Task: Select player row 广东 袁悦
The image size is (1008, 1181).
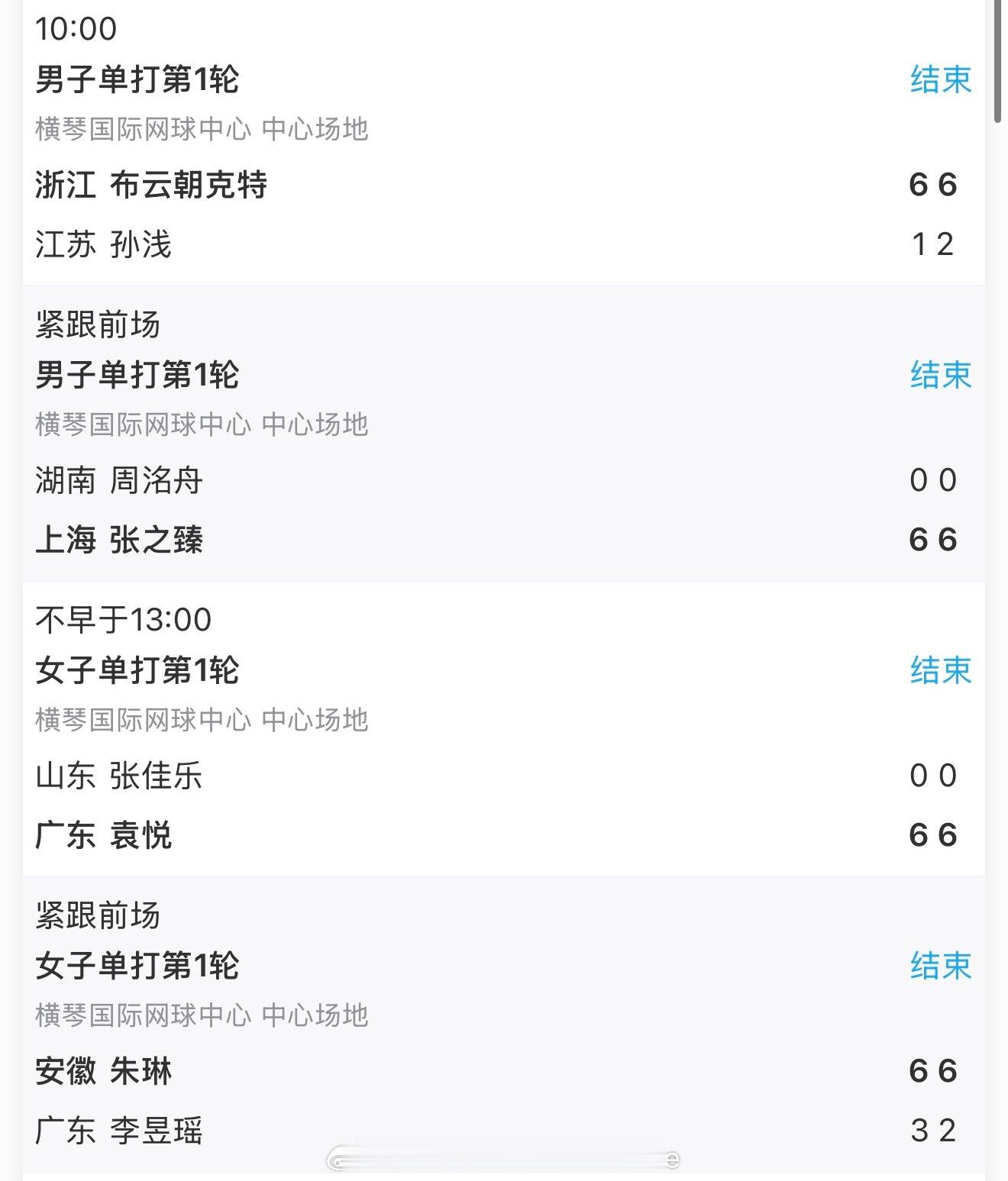Action: coord(107,837)
